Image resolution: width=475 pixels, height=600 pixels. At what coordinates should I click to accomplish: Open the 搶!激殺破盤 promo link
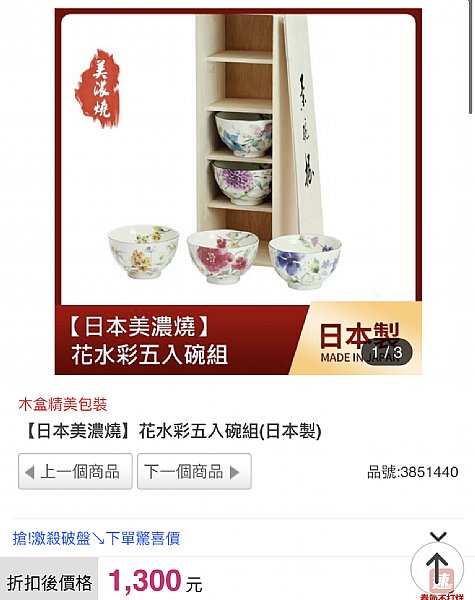pyautogui.click(x=96, y=538)
